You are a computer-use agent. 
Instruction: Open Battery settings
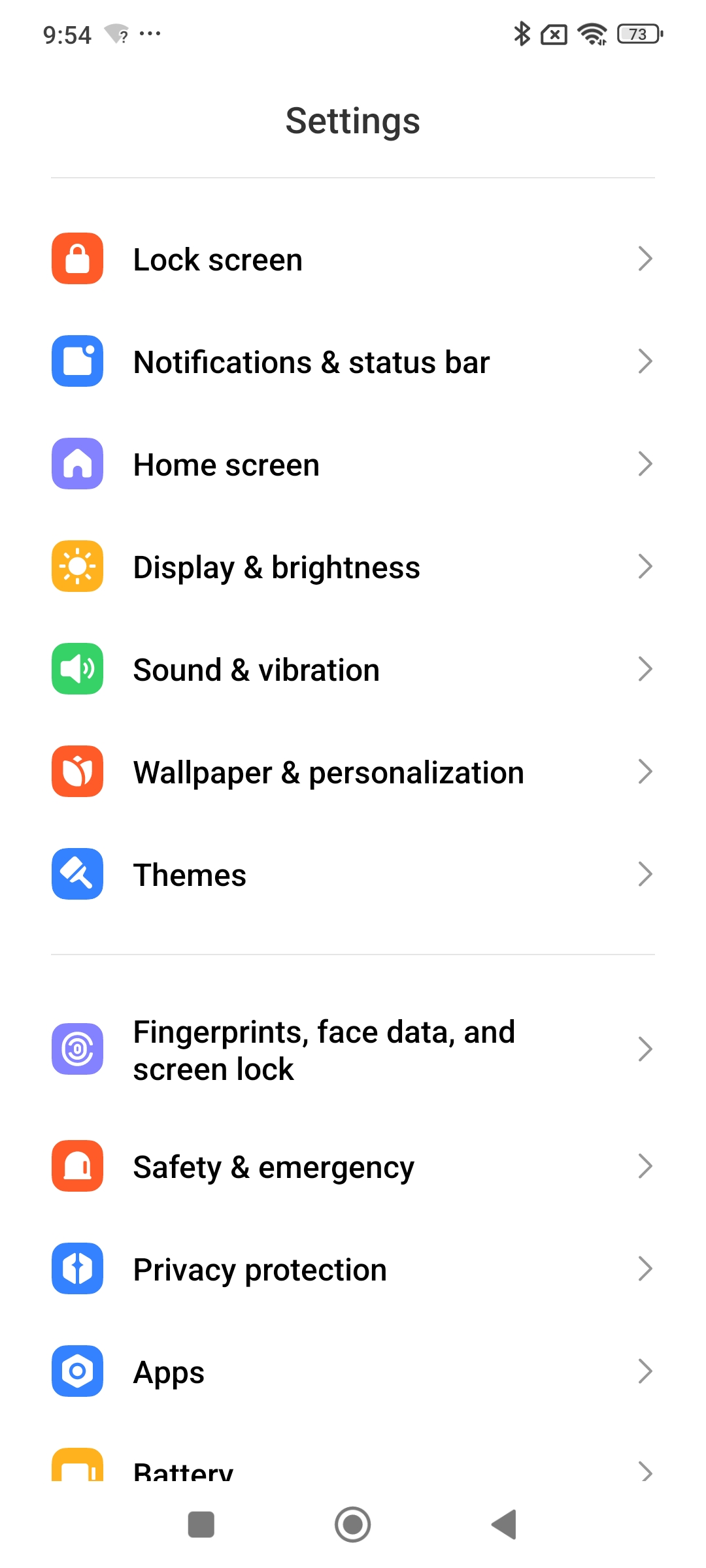(353, 1470)
